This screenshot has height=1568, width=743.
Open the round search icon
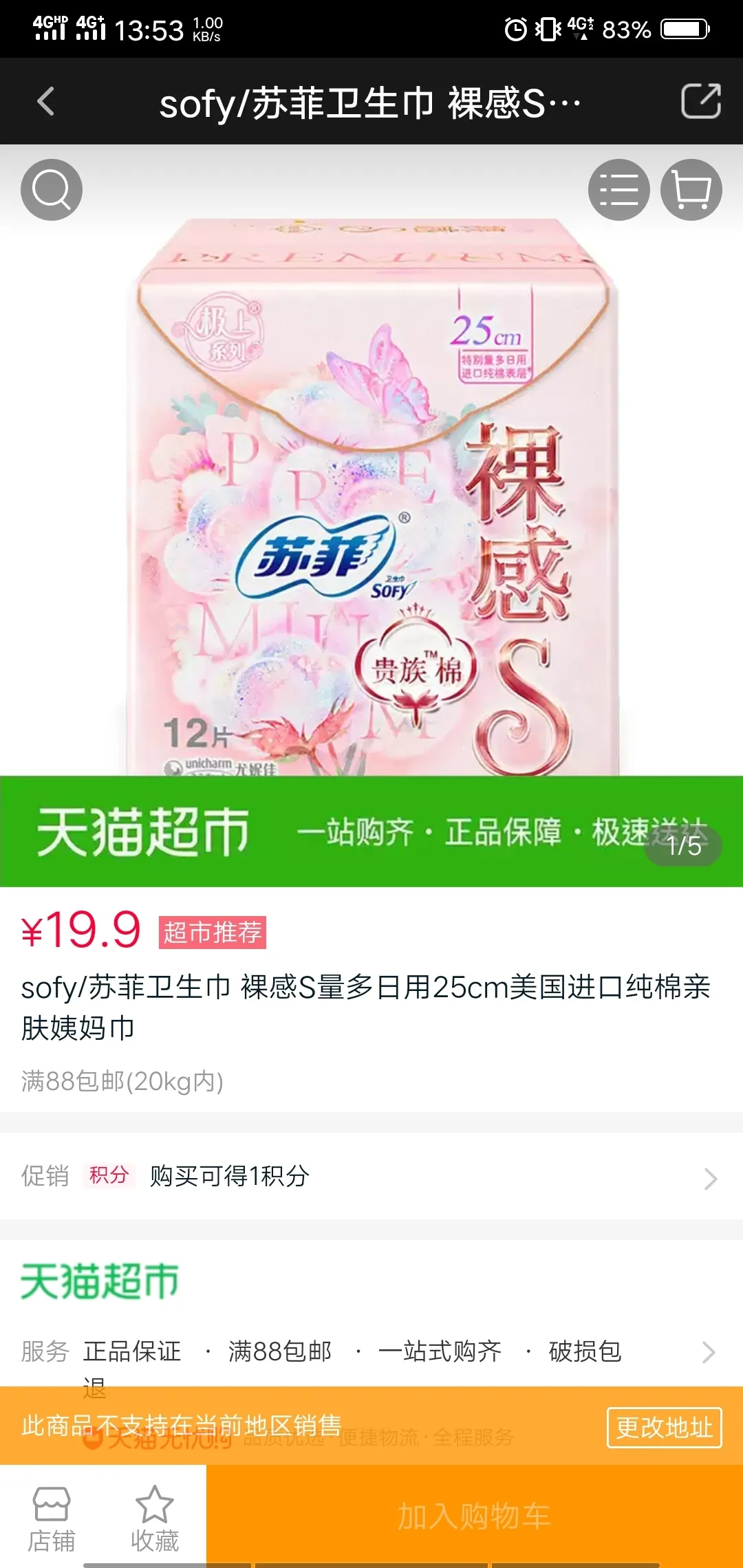52,190
